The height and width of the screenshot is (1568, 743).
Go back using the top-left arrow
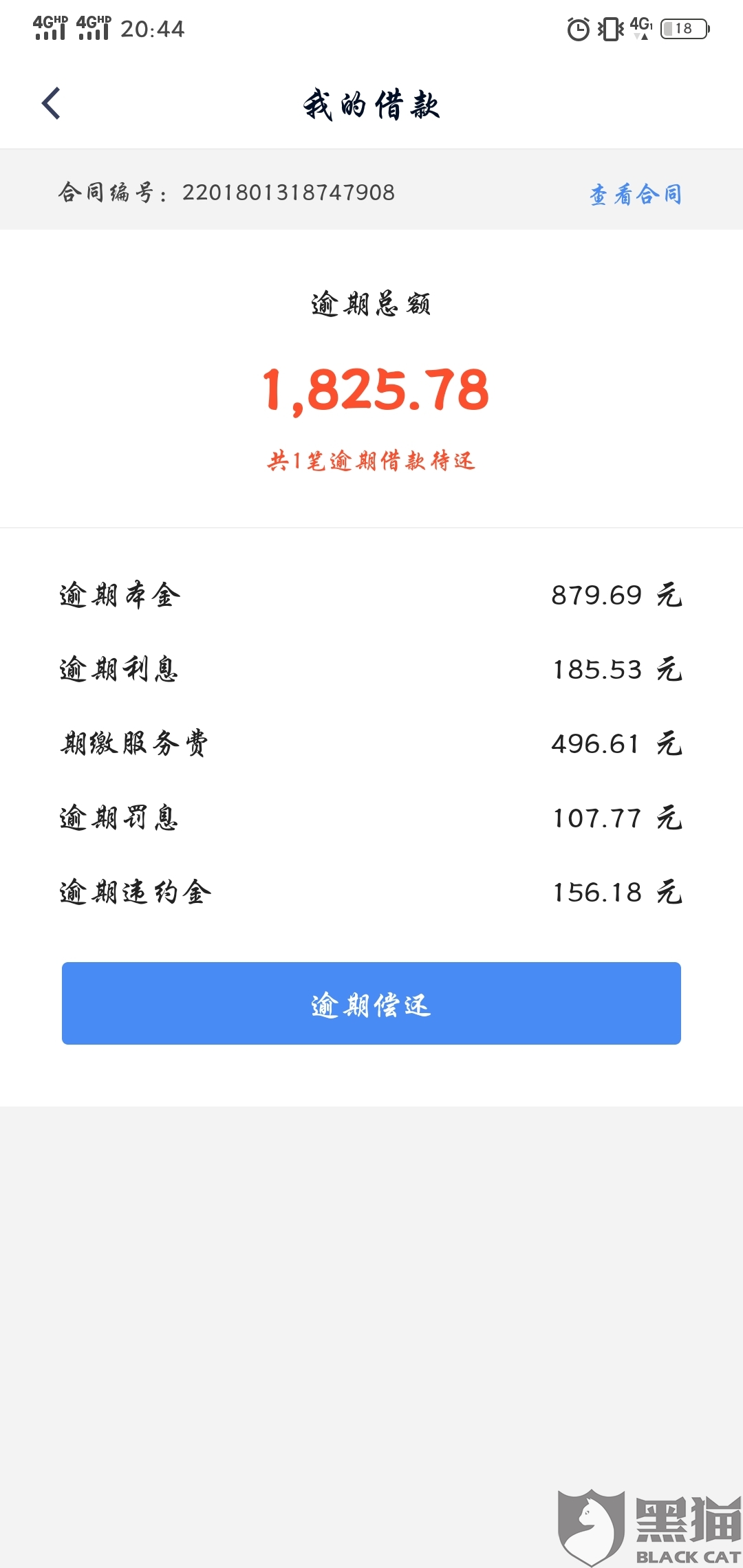pyautogui.click(x=52, y=104)
